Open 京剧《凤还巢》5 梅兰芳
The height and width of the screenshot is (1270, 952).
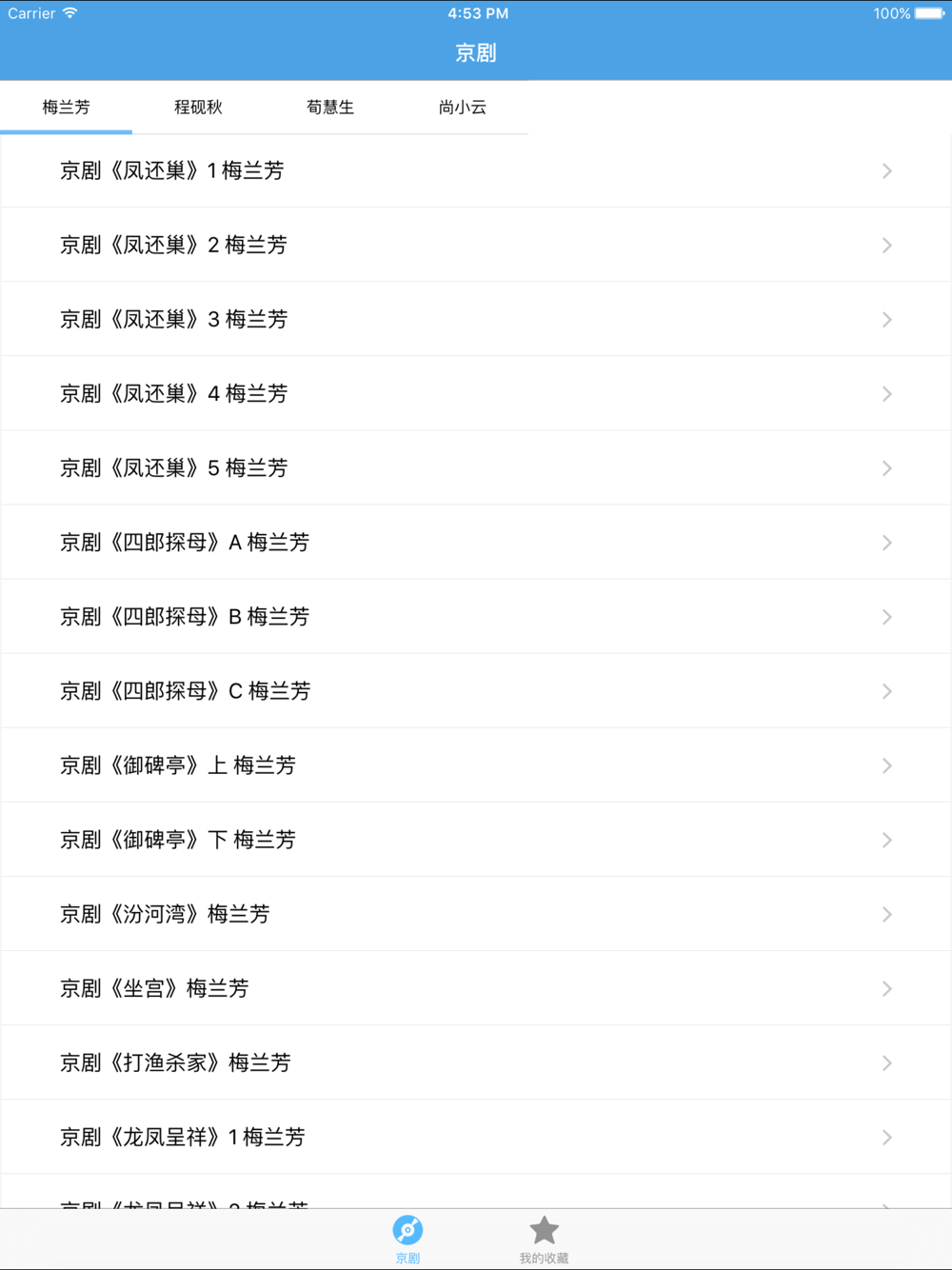[x=476, y=468]
